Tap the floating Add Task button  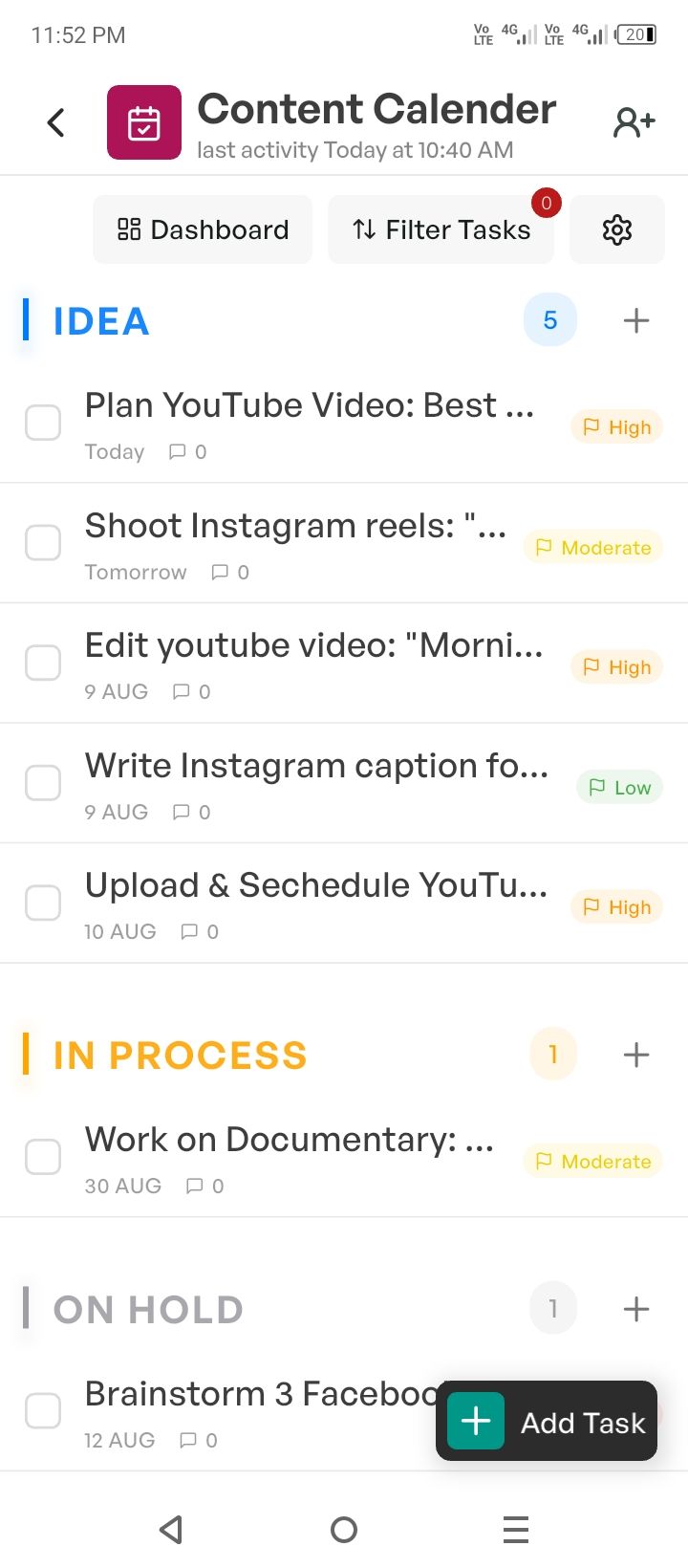(548, 1422)
